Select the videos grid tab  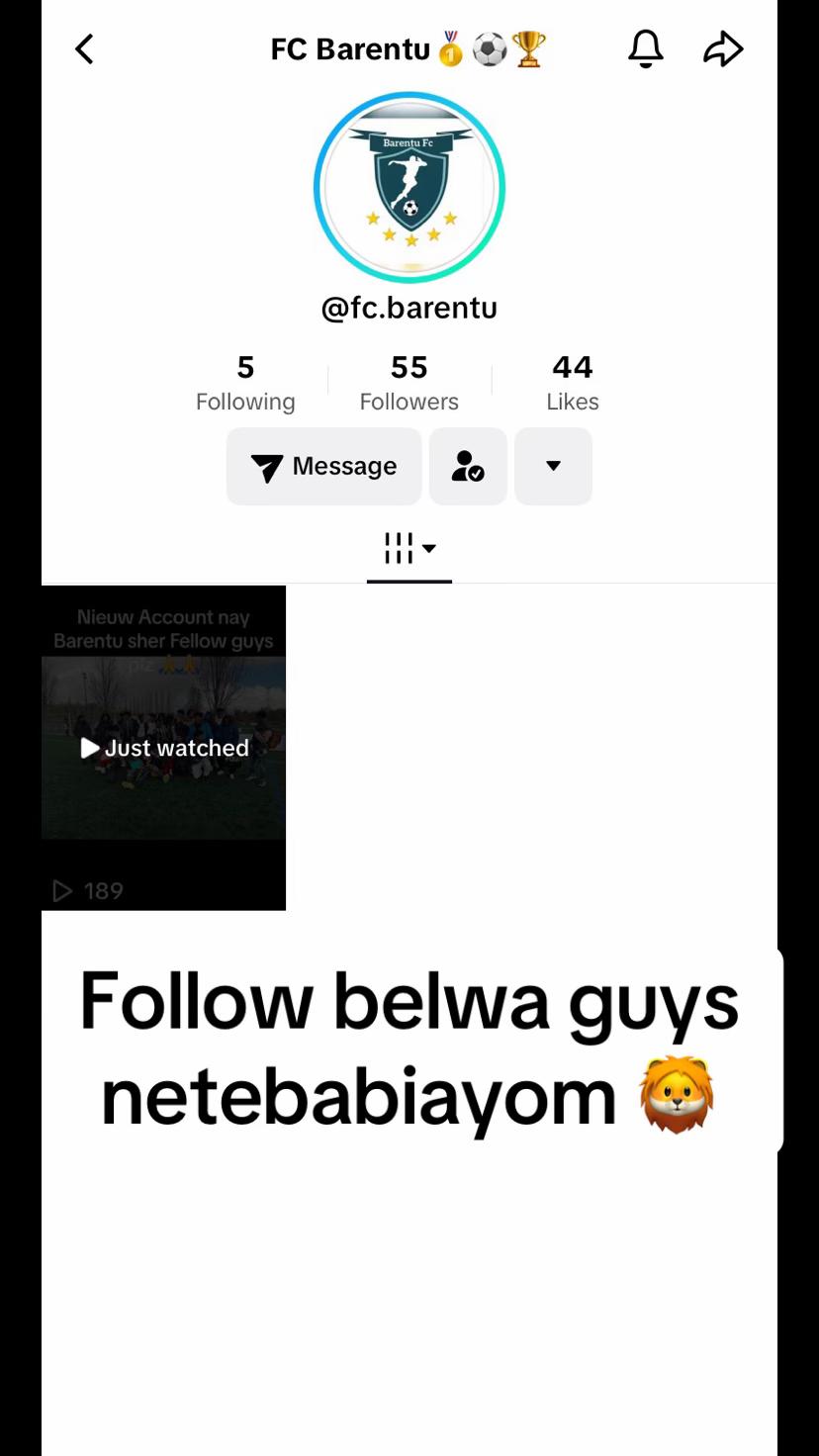(x=409, y=548)
